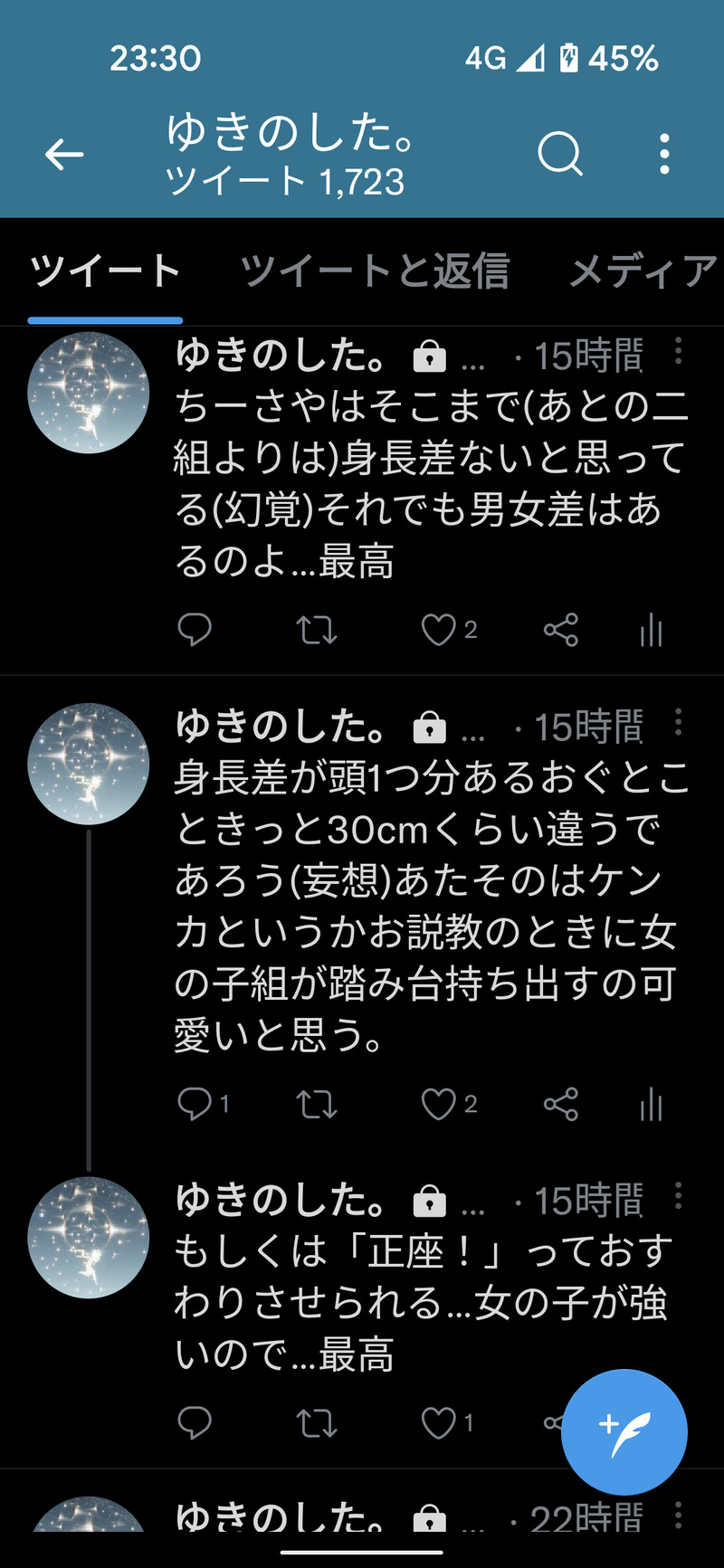Switch to the メディア tab
The width and height of the screenshot is (724, 1568).
[x=643, y=271]
